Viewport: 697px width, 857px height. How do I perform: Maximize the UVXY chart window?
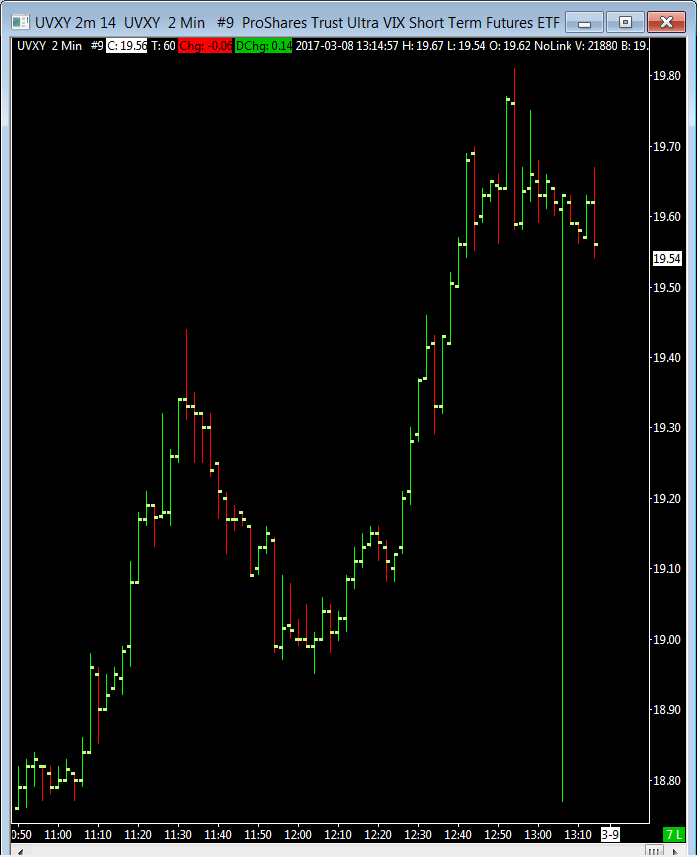pyautogui.click(x=625, y=21)
